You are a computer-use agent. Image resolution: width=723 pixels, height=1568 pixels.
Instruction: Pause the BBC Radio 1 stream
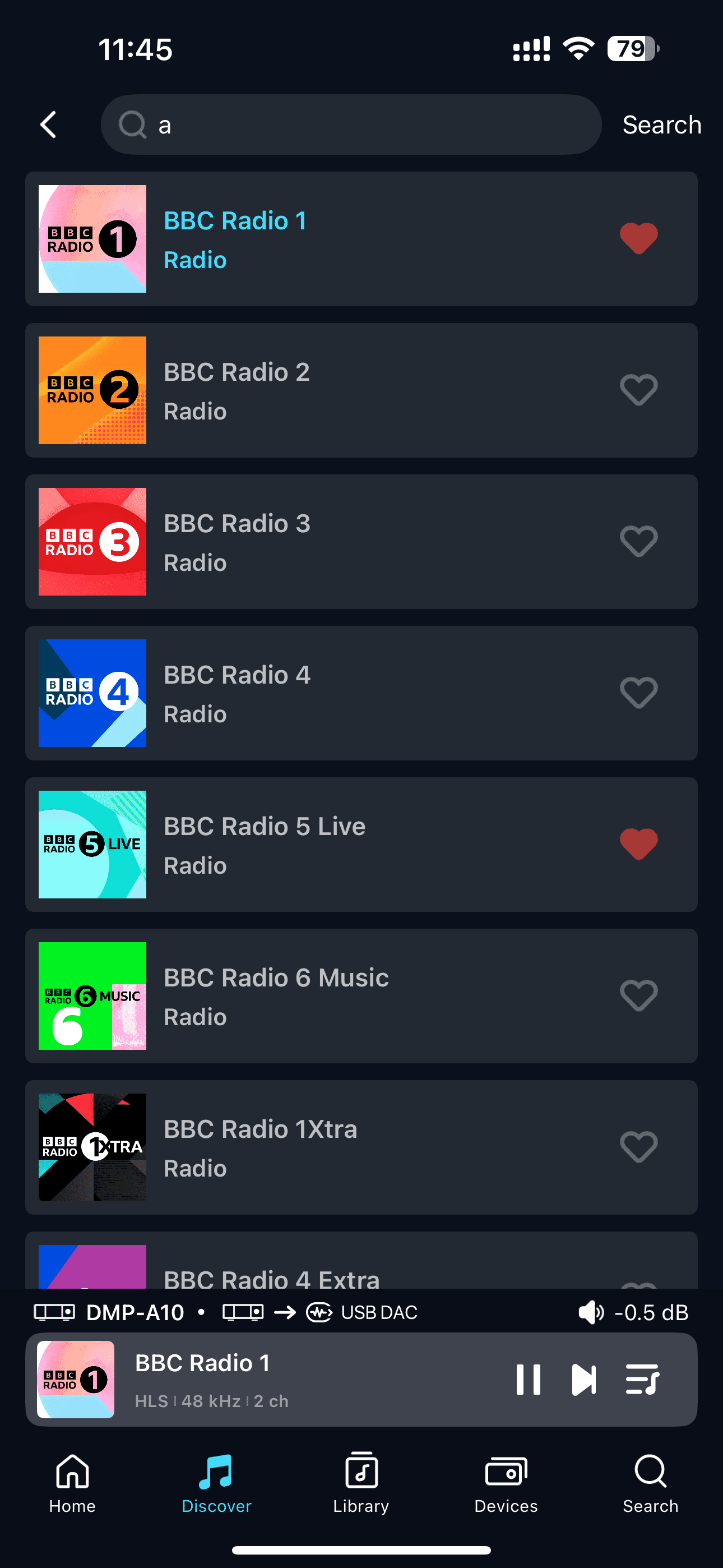[x=527, y=1380]
